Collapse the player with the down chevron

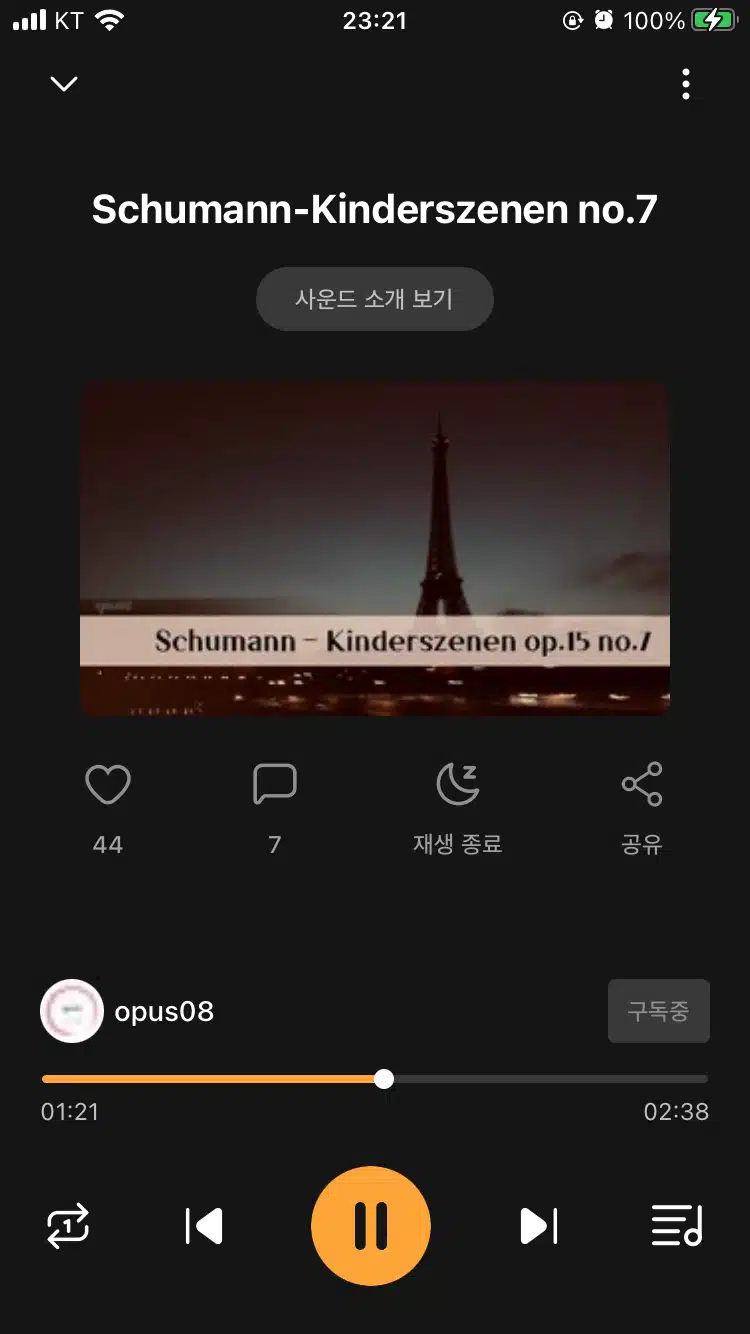pos(64,84)
